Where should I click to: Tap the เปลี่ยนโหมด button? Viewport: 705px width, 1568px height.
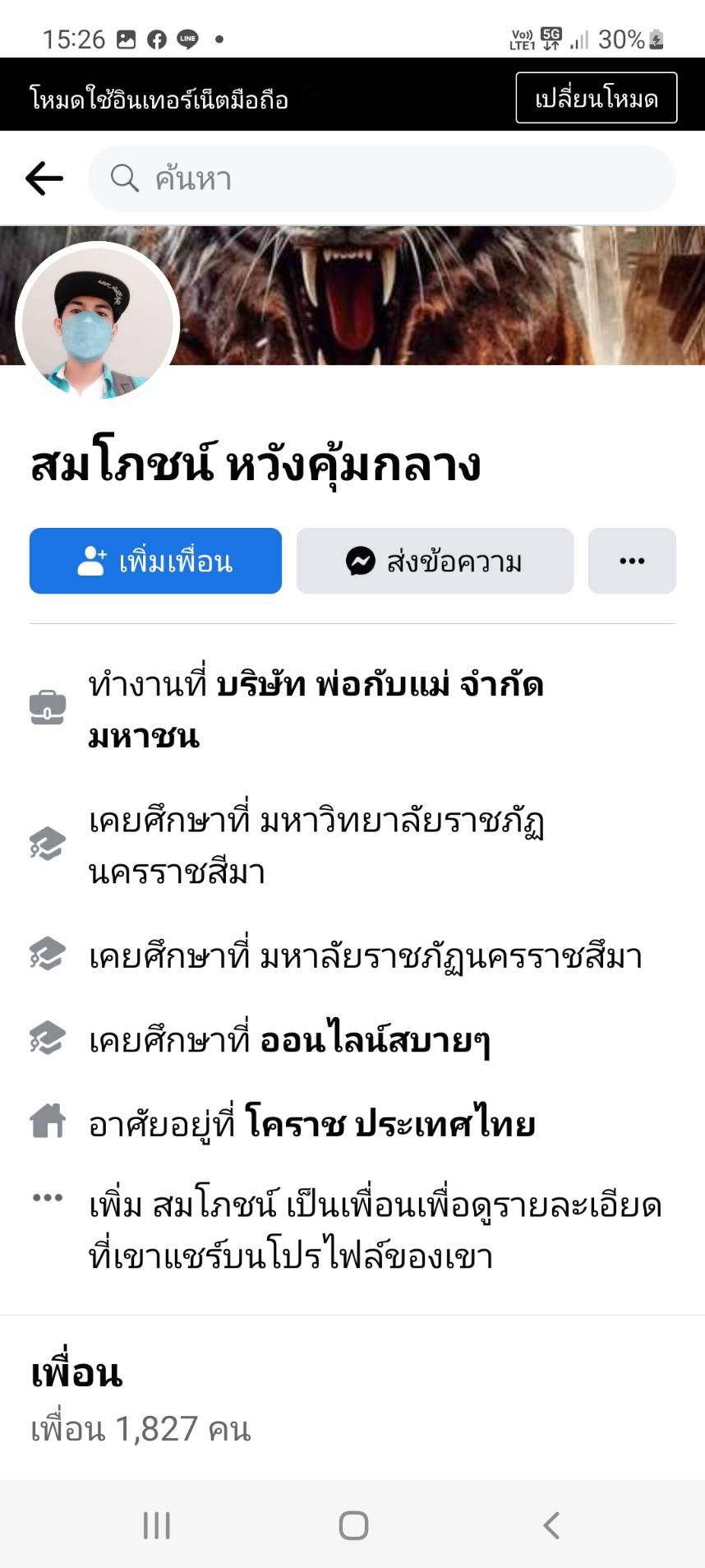click(596, 99)
